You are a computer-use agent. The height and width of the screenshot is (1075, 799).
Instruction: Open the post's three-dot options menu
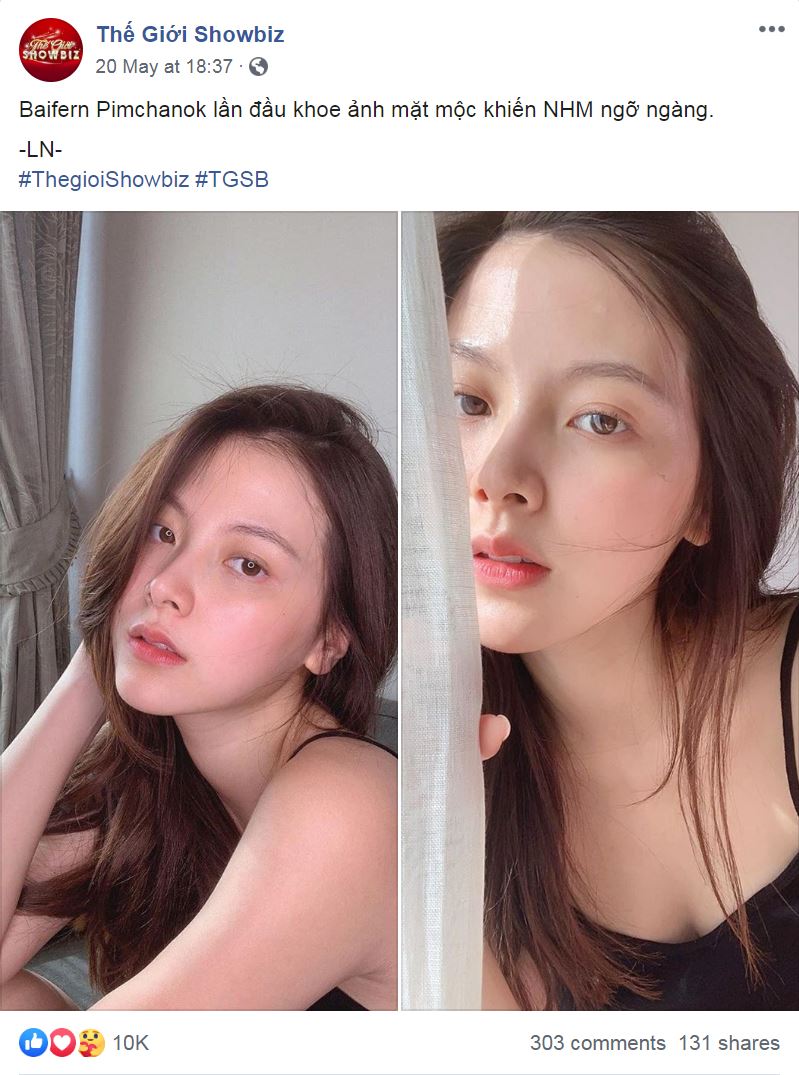[x=771, y=30]
